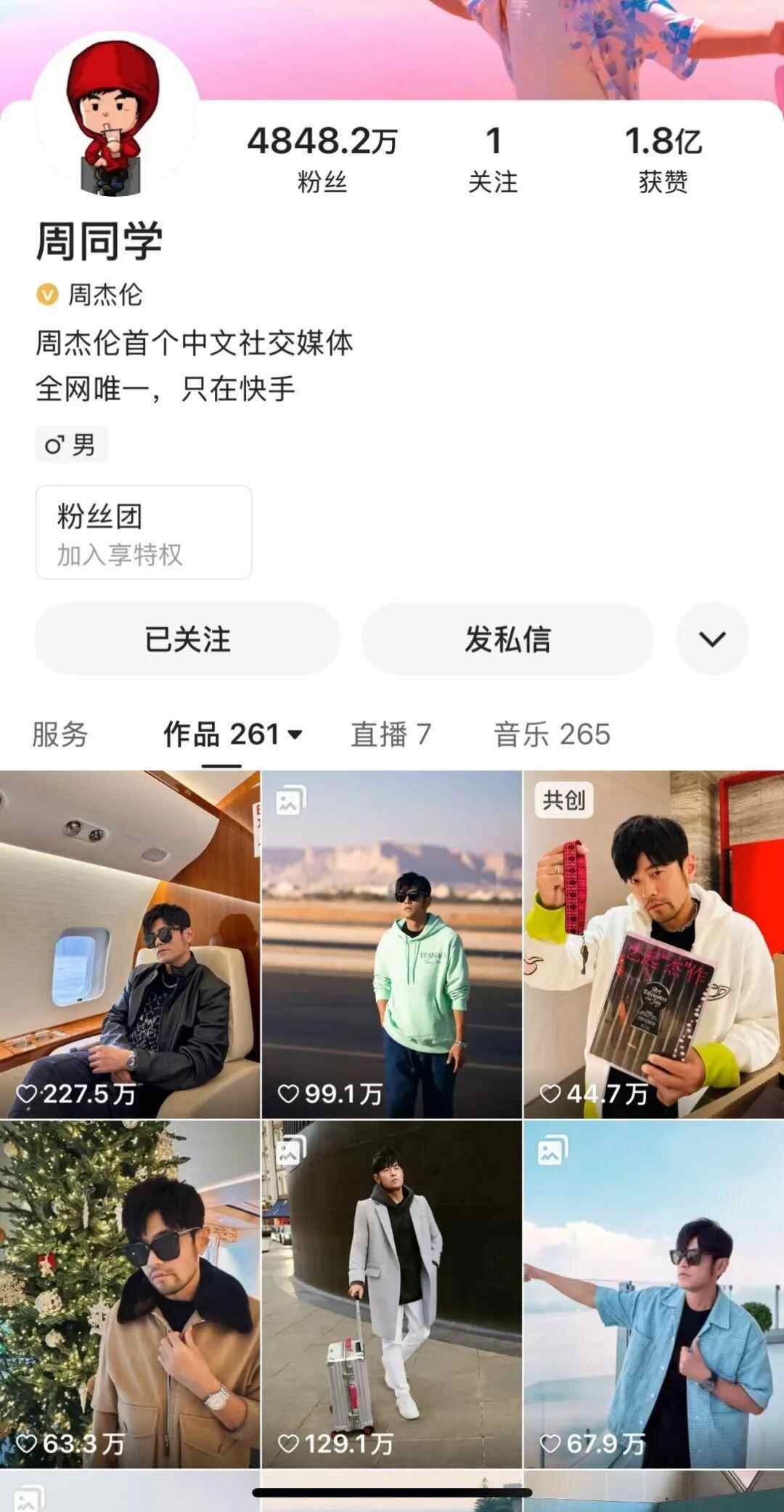Open the blue shirt post with 67.9万 likes
Viewport: 784px width, 1512px height.
pyautogui.click(x=653, y=1293)
